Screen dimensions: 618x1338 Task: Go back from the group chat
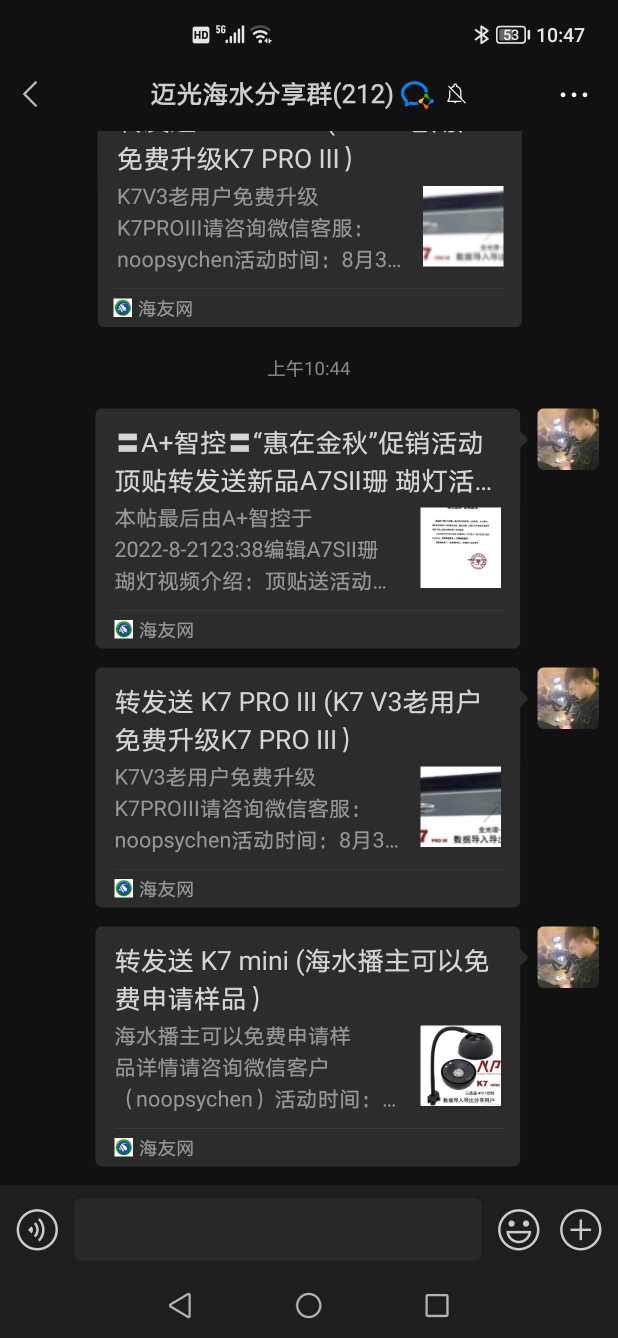[x=30, y=95]
